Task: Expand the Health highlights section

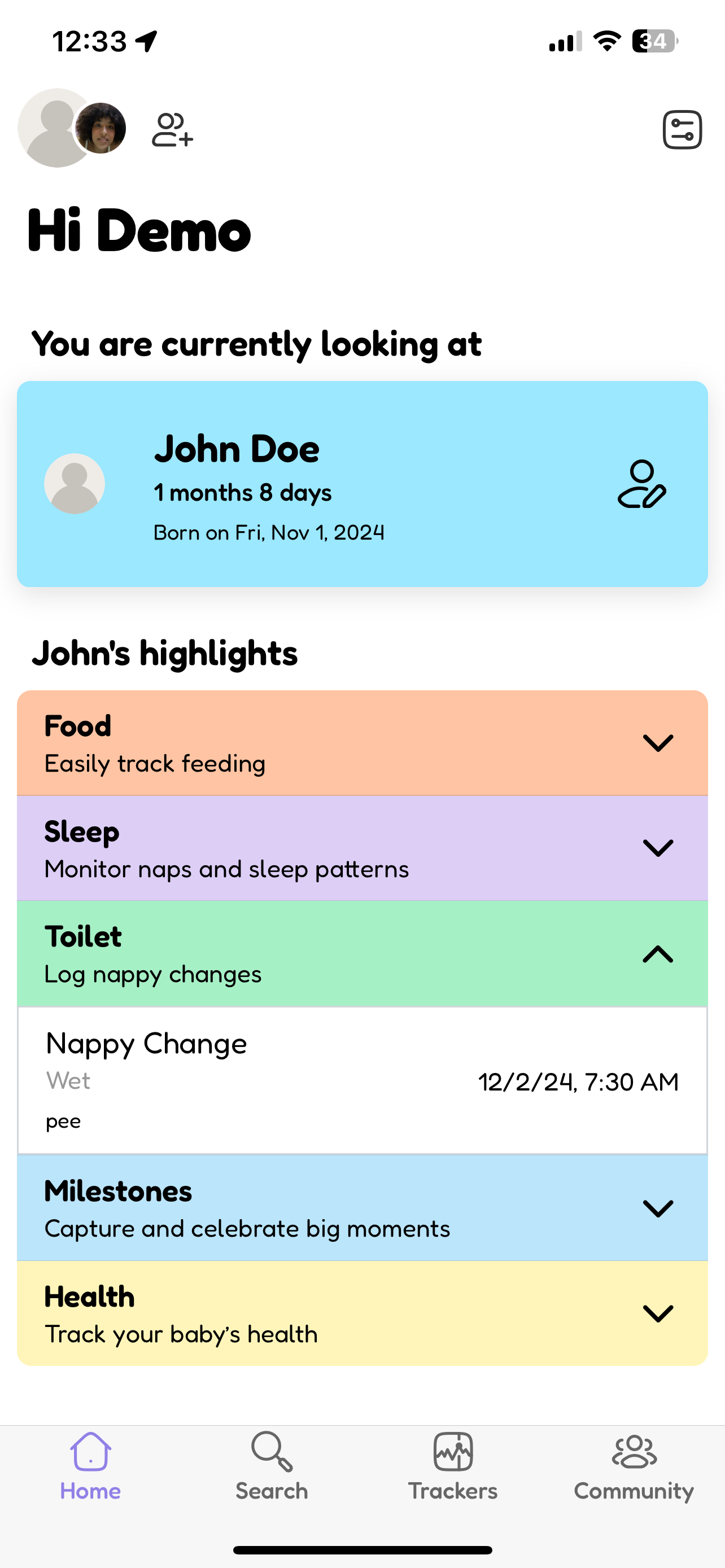Action: [657, 1313]
